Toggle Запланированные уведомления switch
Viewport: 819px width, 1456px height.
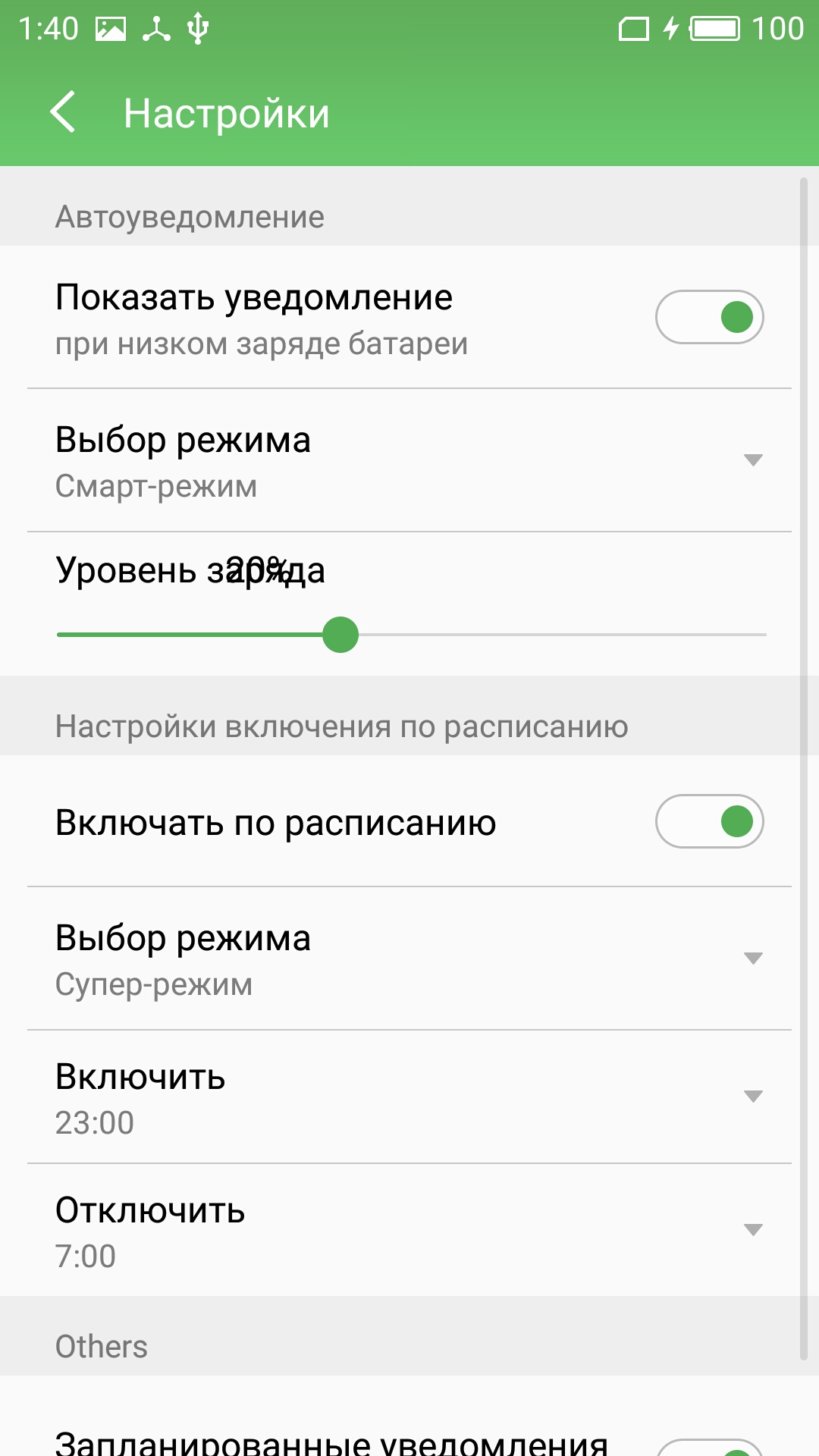(709, 1448)
